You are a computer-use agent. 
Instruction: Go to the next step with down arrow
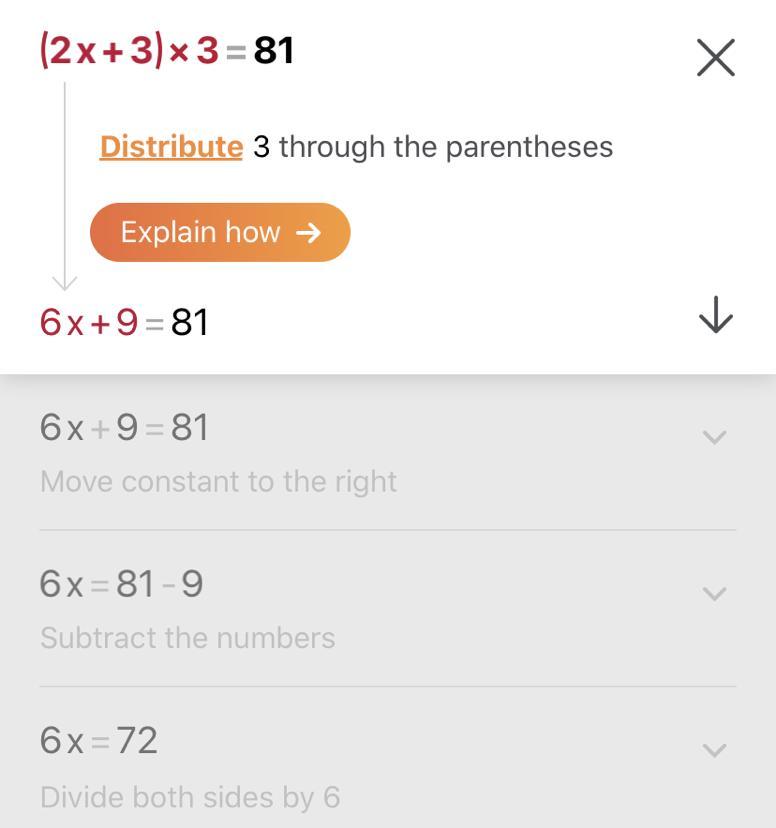715,317
